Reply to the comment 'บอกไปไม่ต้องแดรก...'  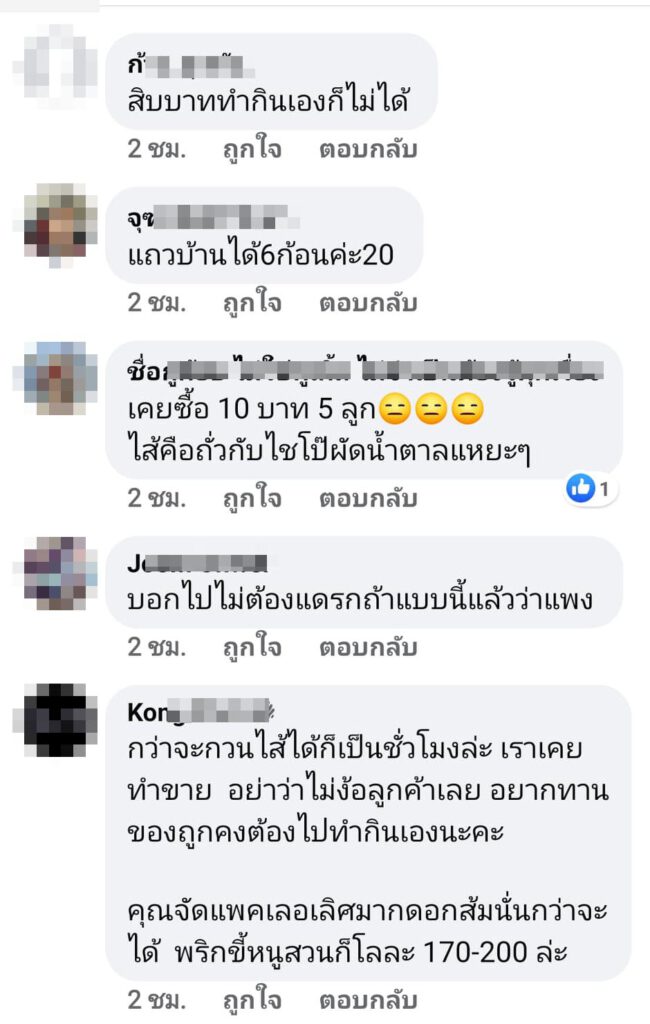pyautogui.click(x=368, y=647)
